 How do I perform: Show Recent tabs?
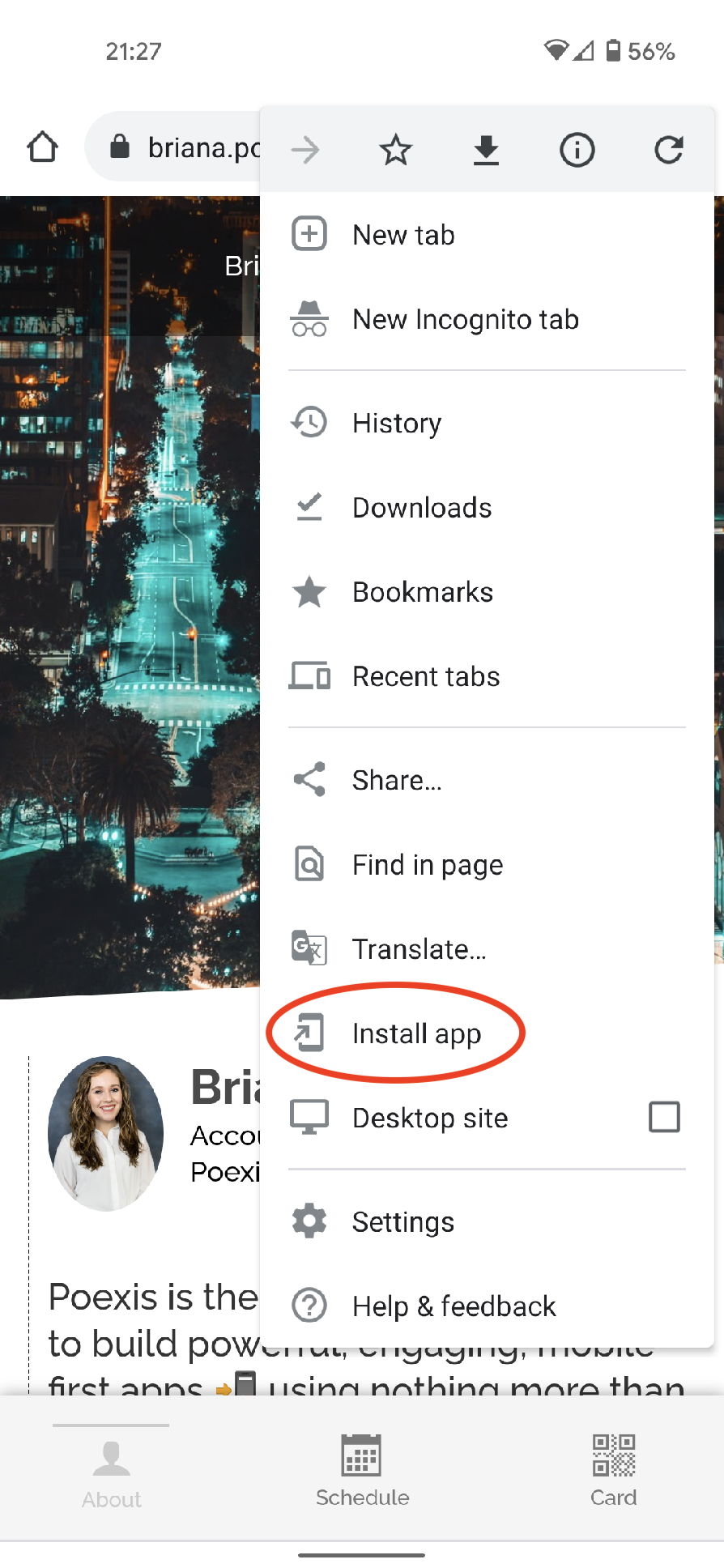(487, 676)
